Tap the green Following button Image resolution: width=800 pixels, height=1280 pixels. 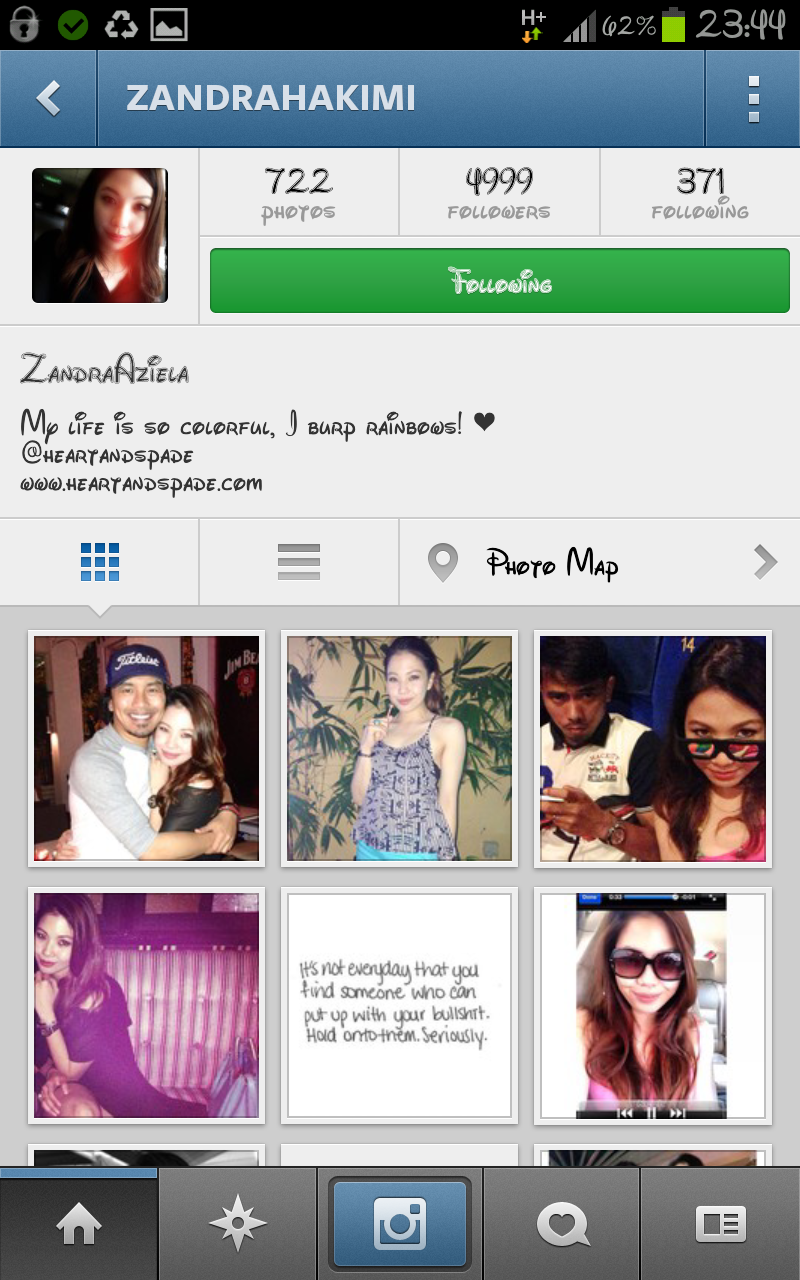(x=500, y=281)
